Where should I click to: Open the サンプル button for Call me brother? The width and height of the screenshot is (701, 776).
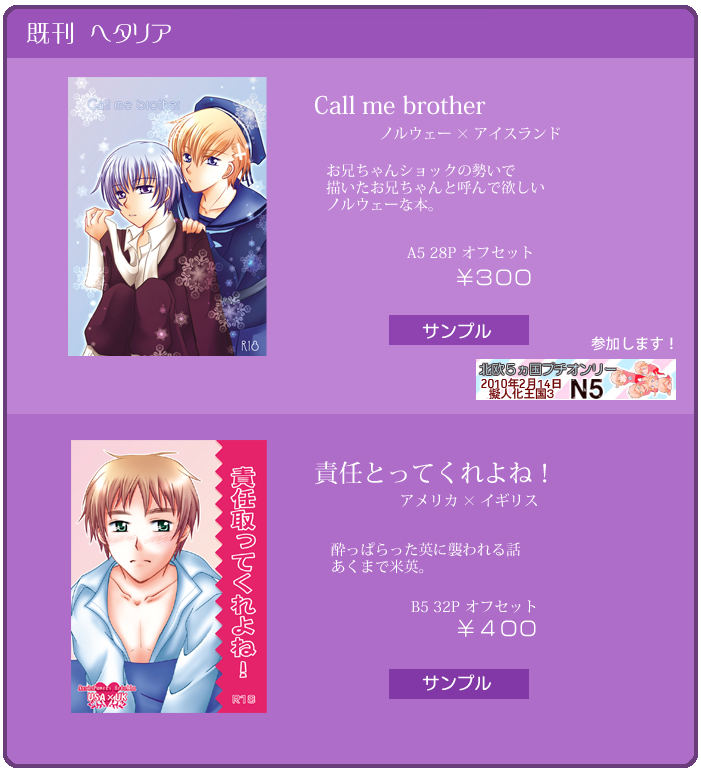pyautogui.click(x=458, y=330)
